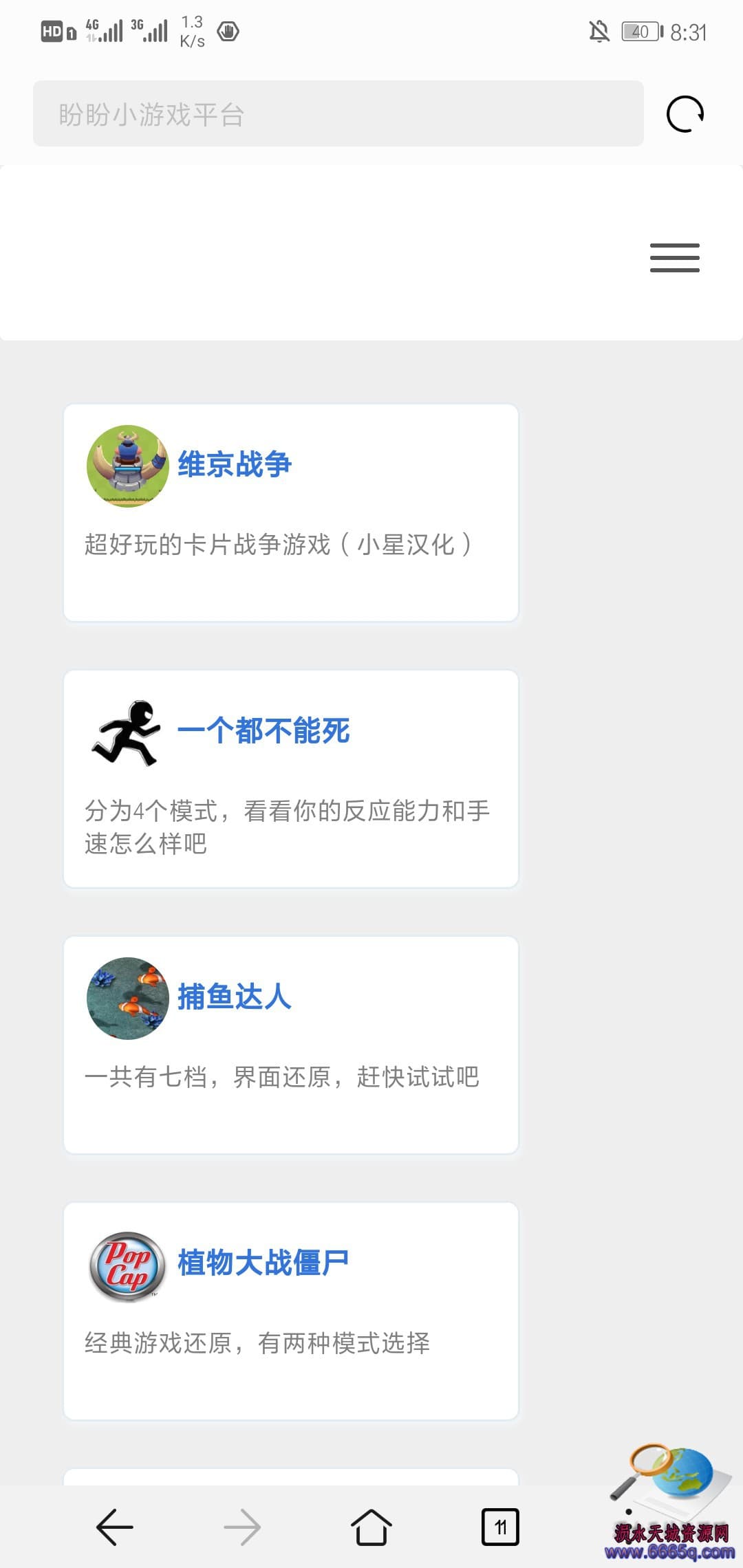Launch the 捕鱼达人 game card

[x=290, y=1044]
